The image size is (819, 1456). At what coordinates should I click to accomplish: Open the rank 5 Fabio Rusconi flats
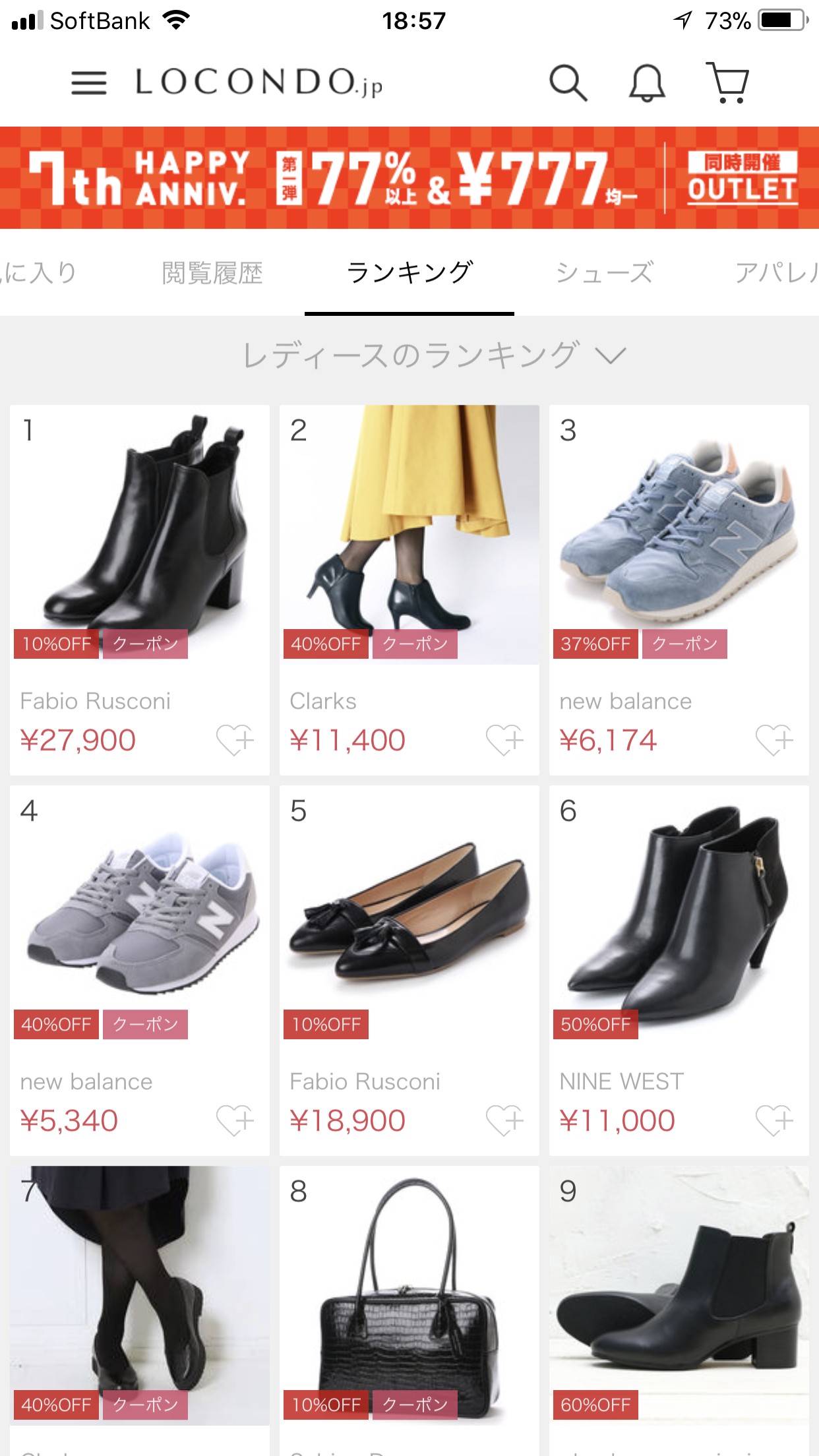pyautogui.click(x=409, y=971)
